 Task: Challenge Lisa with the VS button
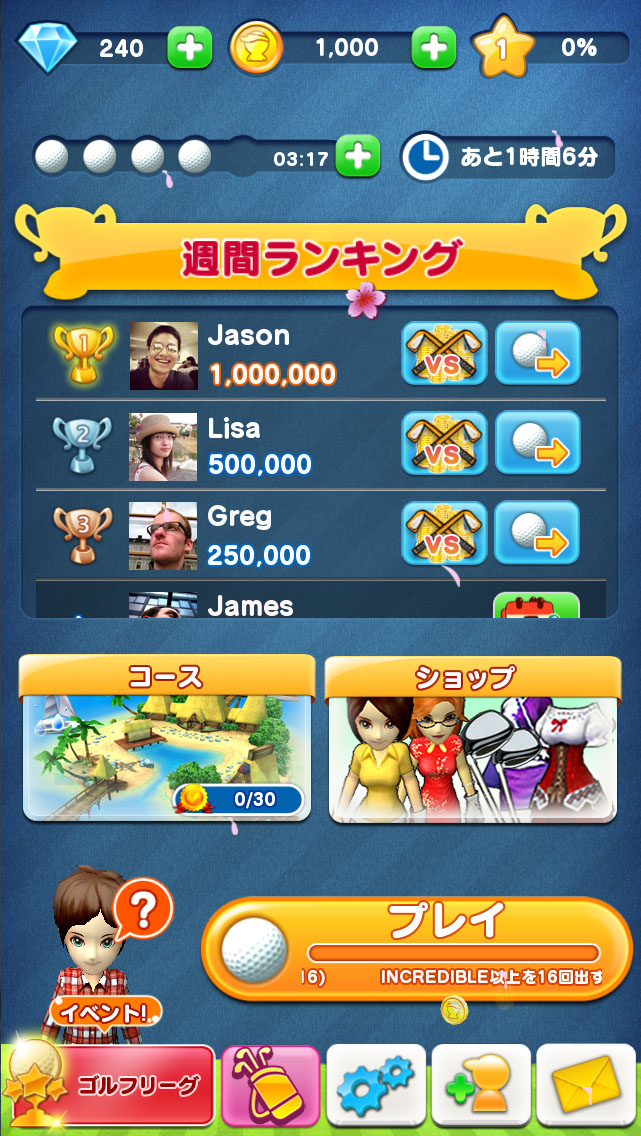pyautogui.click(x=444, y=442)
